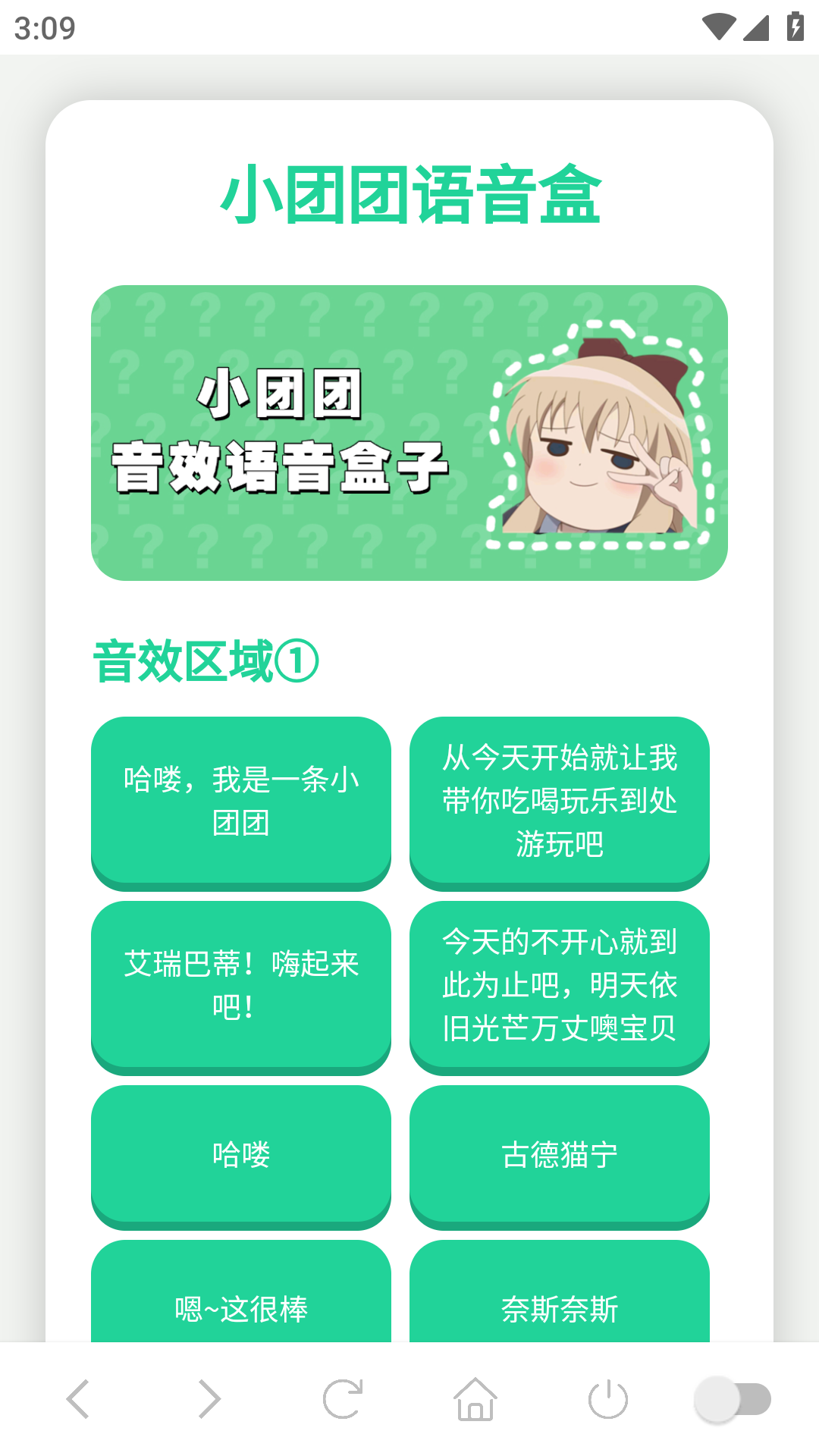The width and height of the screenshot is (819, 1456).
Task: Reload the page
Action: [x=343, y=1399]
